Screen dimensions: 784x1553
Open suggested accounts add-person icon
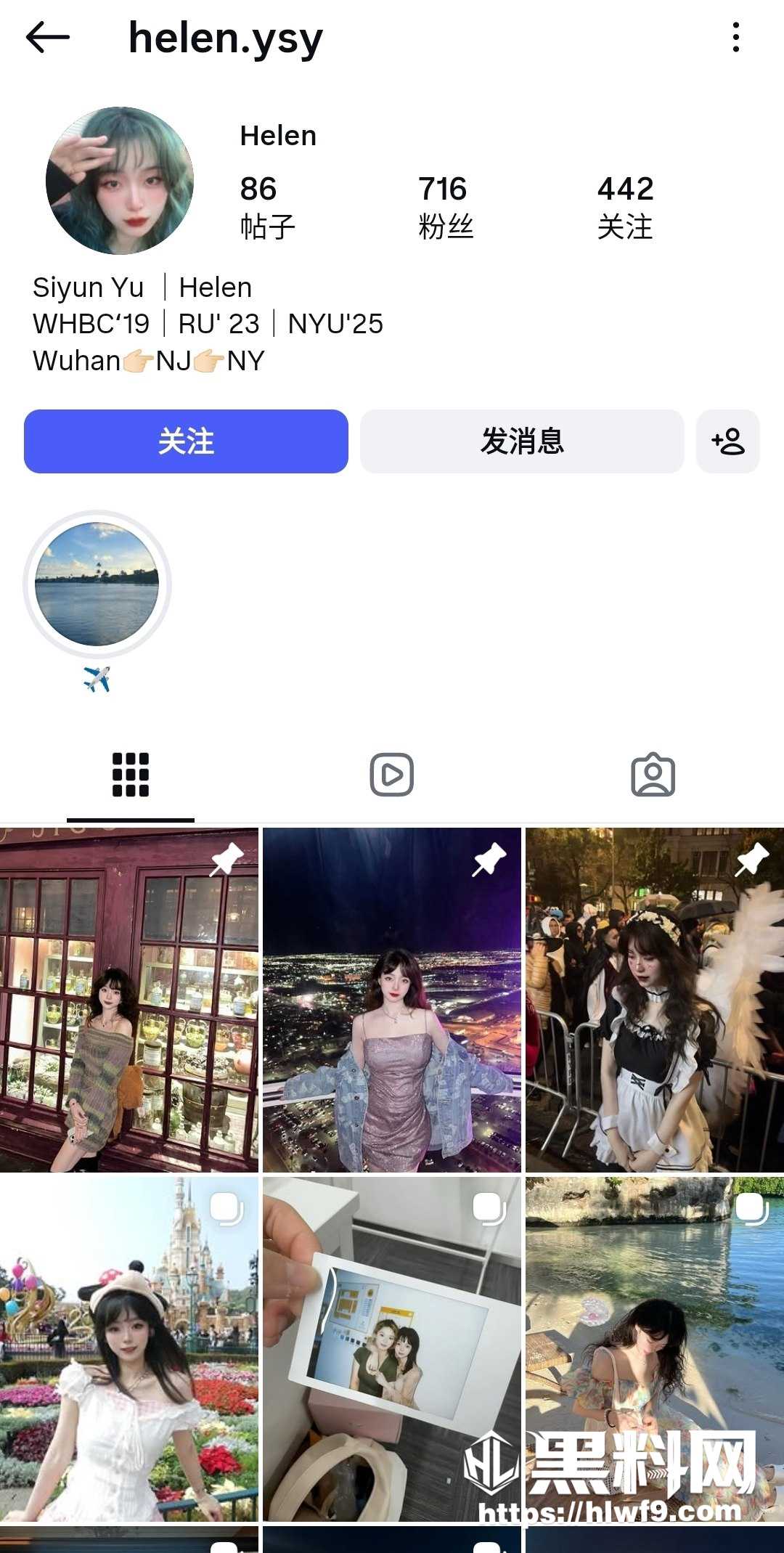click(x=728, y=441)
